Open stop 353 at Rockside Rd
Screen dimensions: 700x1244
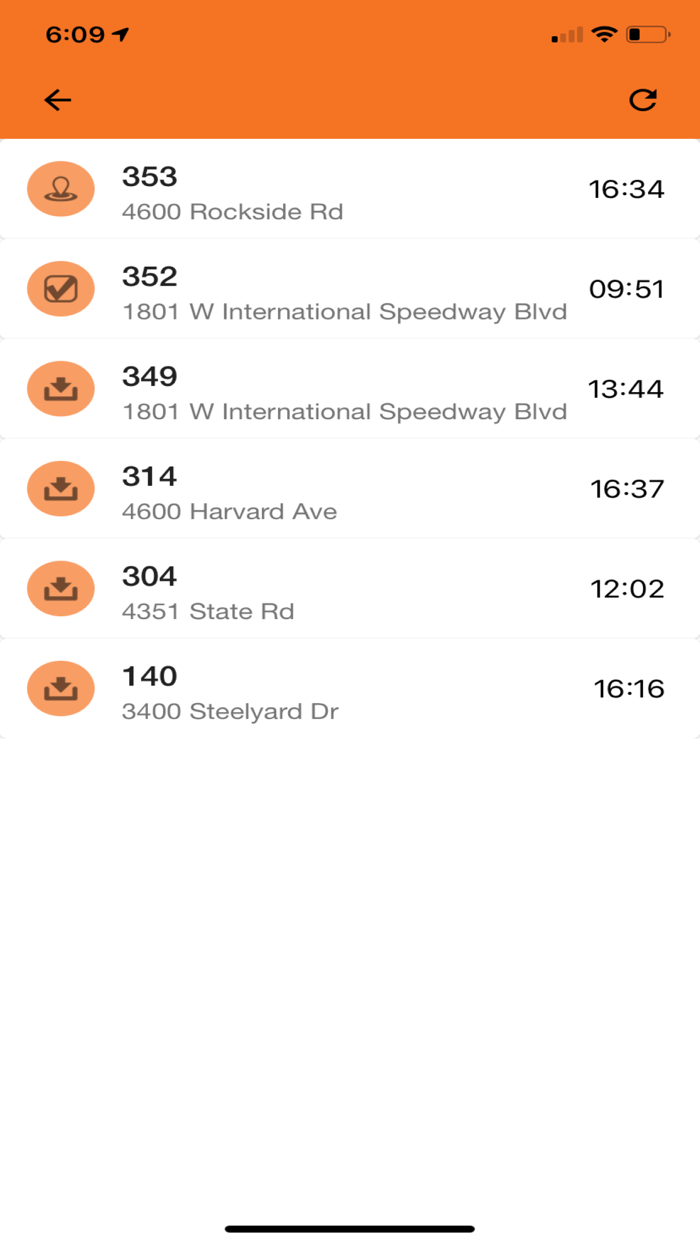[x=350, y=190]
